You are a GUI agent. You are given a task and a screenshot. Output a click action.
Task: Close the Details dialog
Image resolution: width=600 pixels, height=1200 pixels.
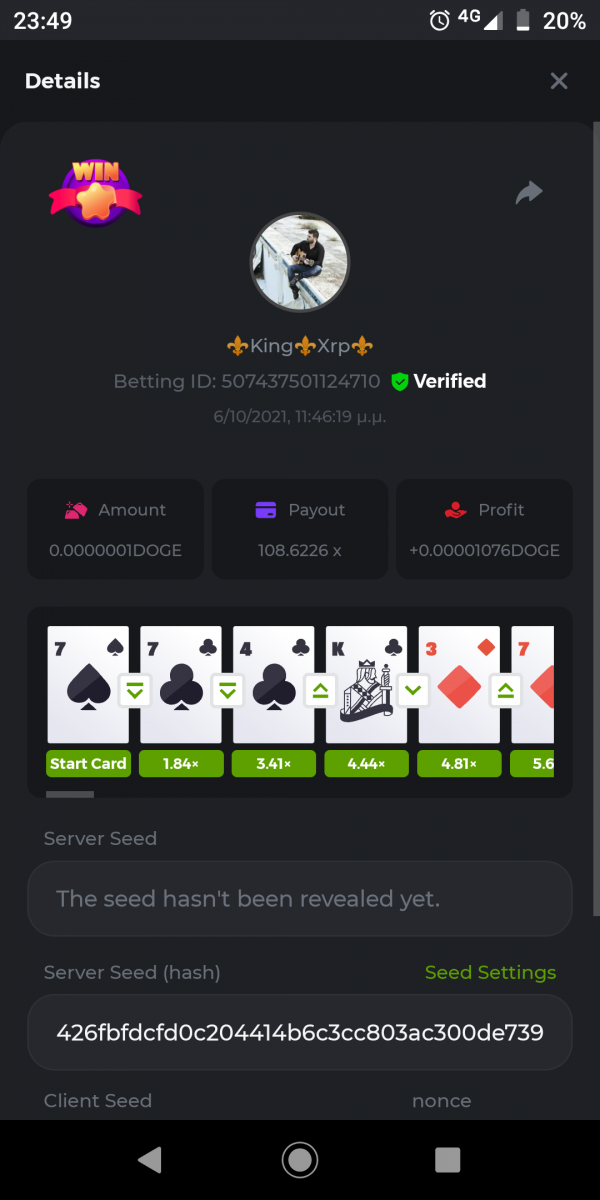(x=559, y=81)
